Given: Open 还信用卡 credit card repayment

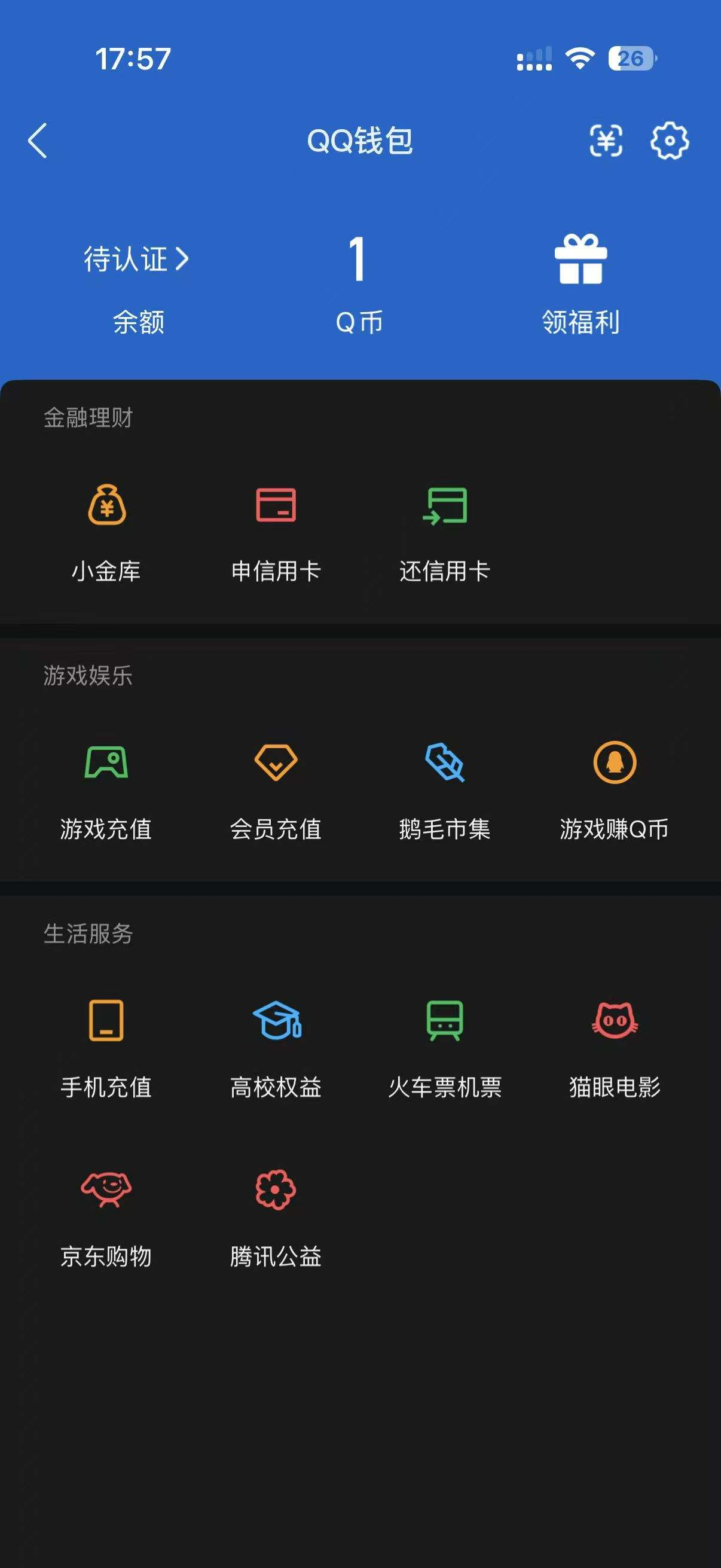Looking at the screenshot, I should (x=445, y=533).
